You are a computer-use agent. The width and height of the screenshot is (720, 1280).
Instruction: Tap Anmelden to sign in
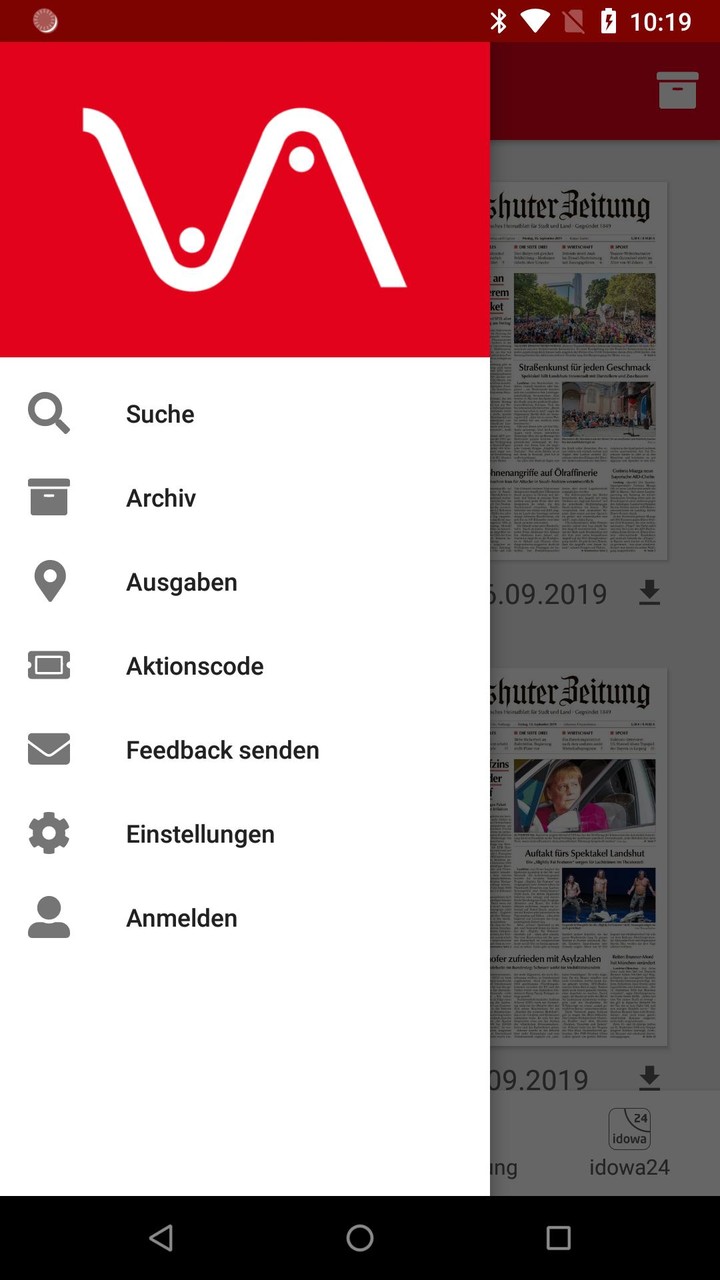(x=181, y=917)
